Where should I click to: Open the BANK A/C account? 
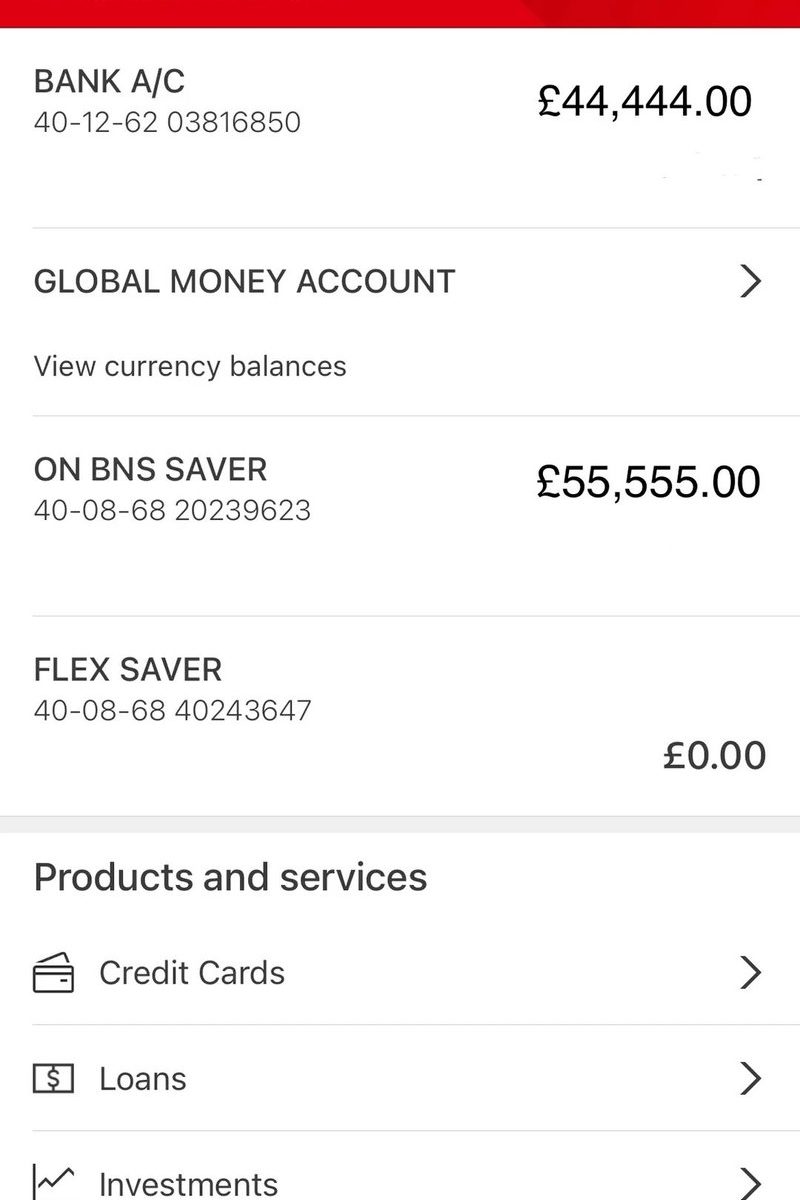400,128
